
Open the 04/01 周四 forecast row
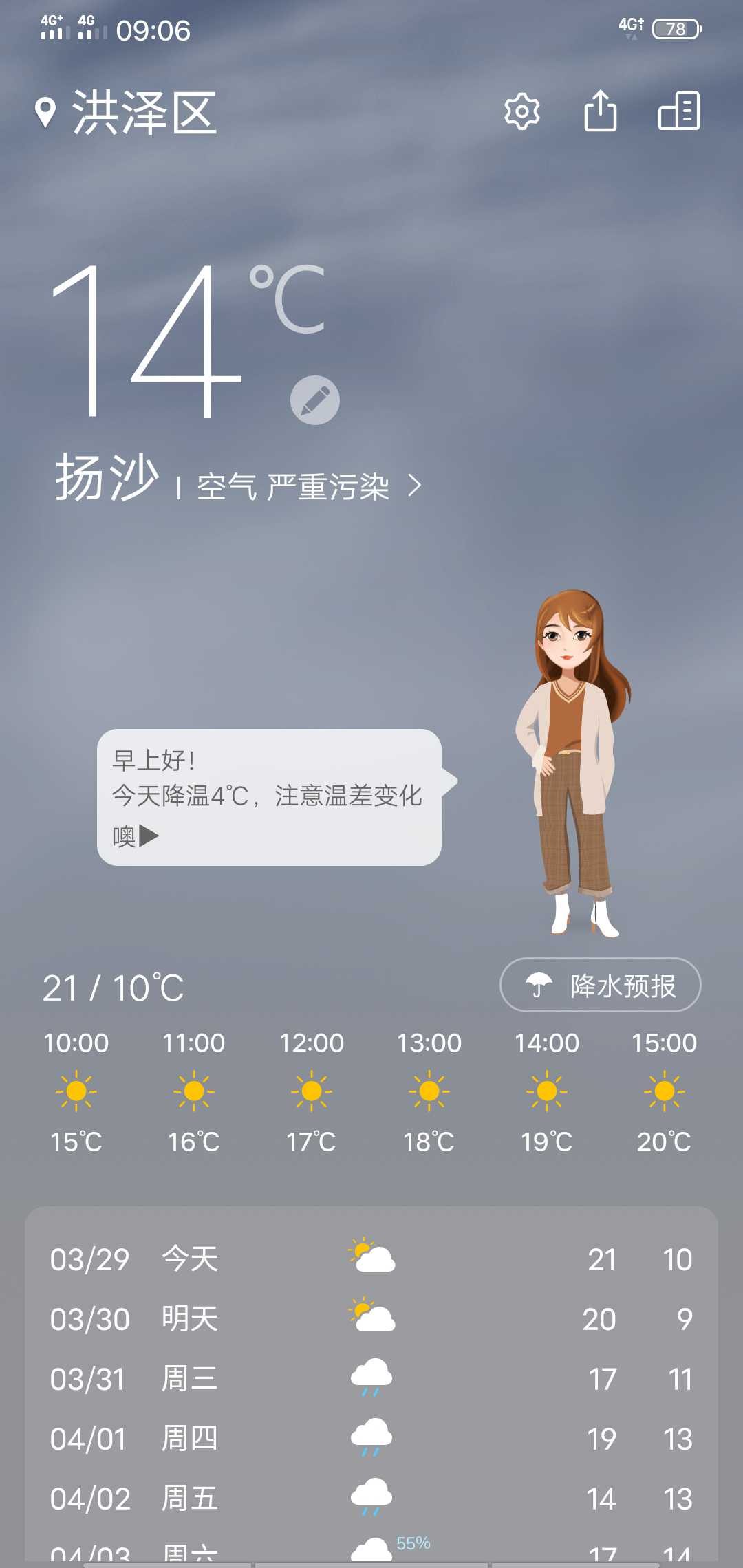pos(371,1439)
